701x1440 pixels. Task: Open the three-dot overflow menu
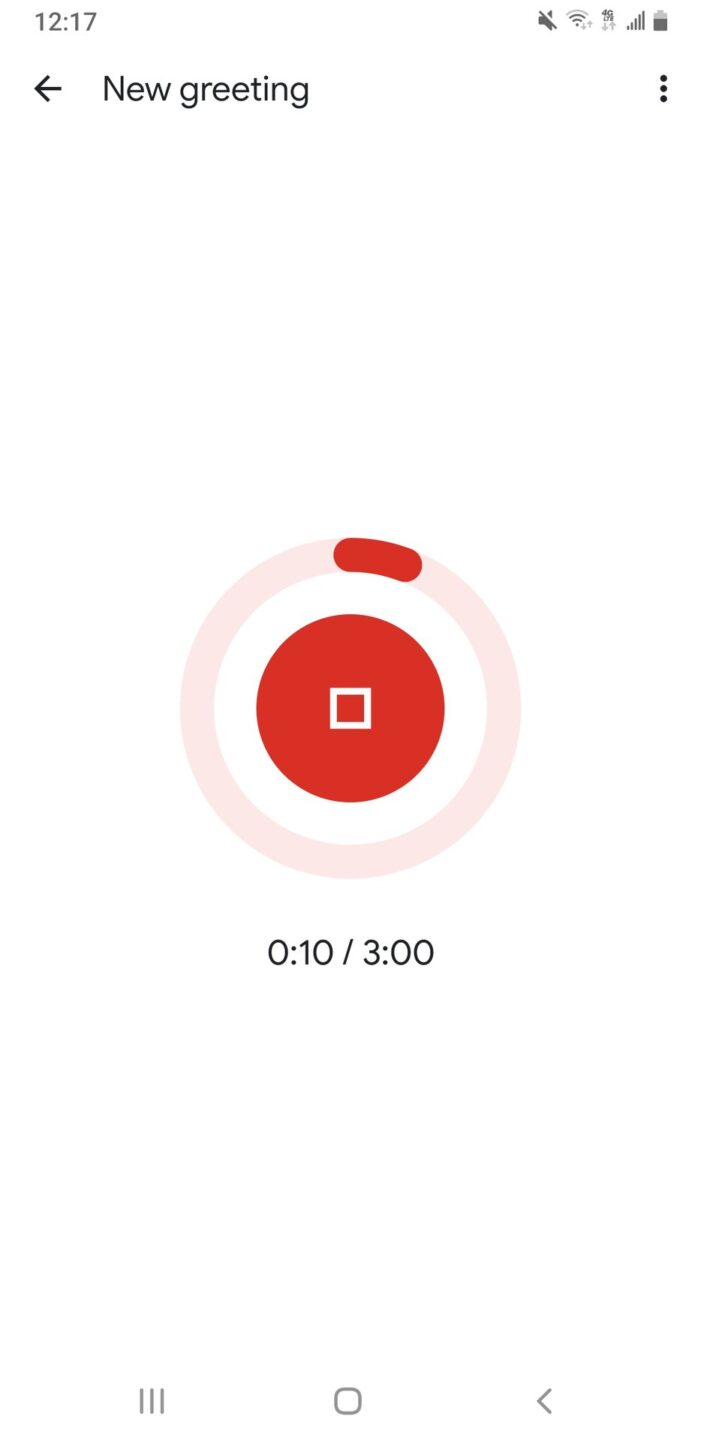pyautogui.click(x=663, y=89)
